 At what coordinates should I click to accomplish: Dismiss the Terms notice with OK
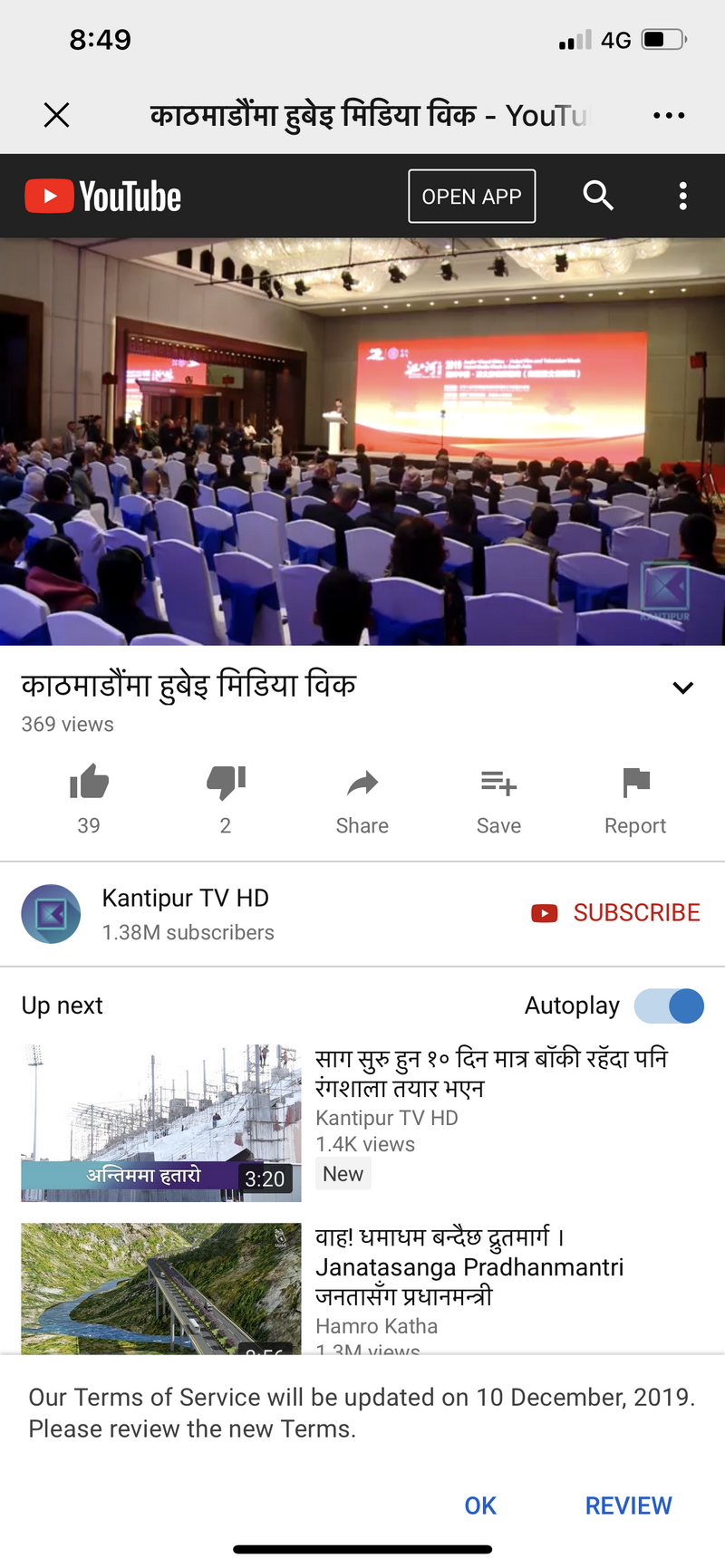[x=480, y=1505]
